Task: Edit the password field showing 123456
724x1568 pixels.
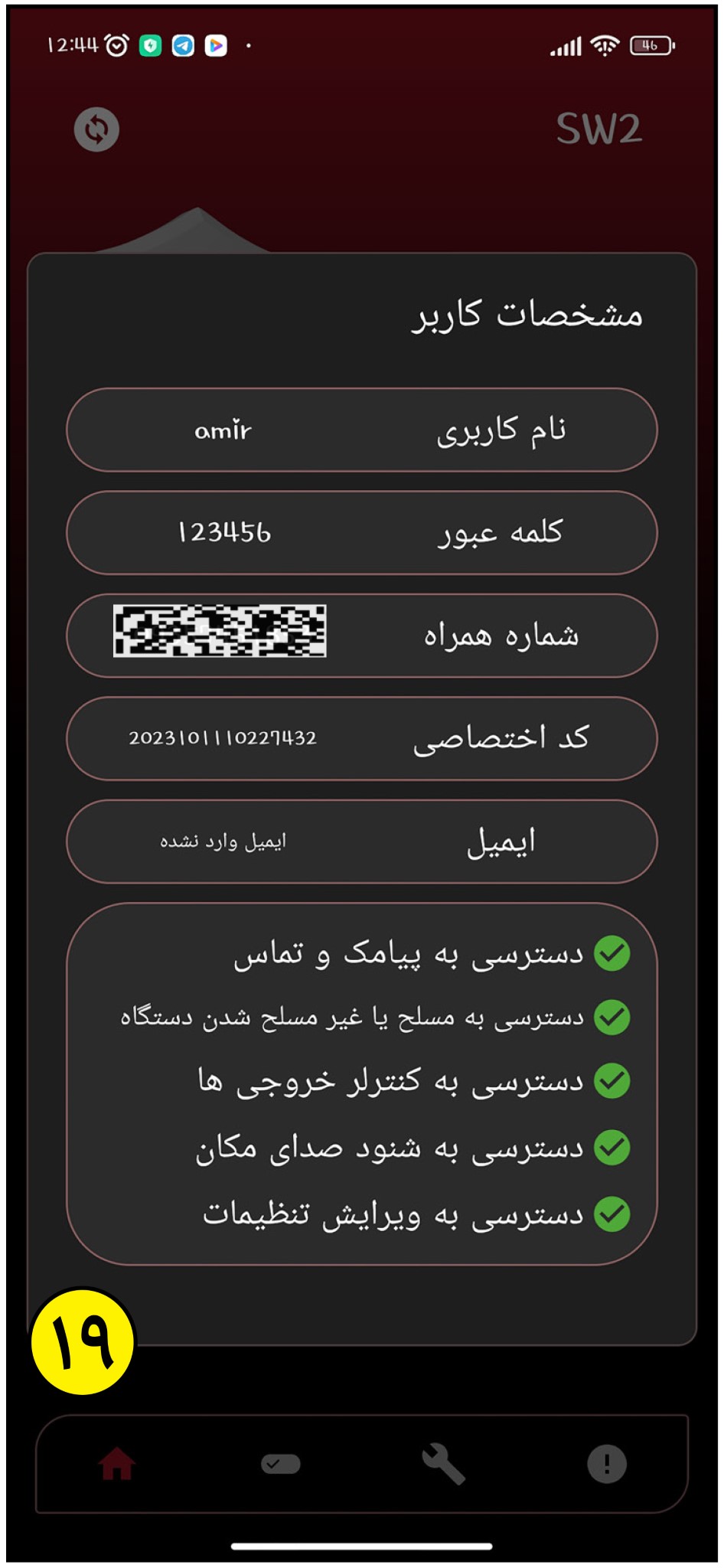Action: pyautogui.click(x=362, y=533)
